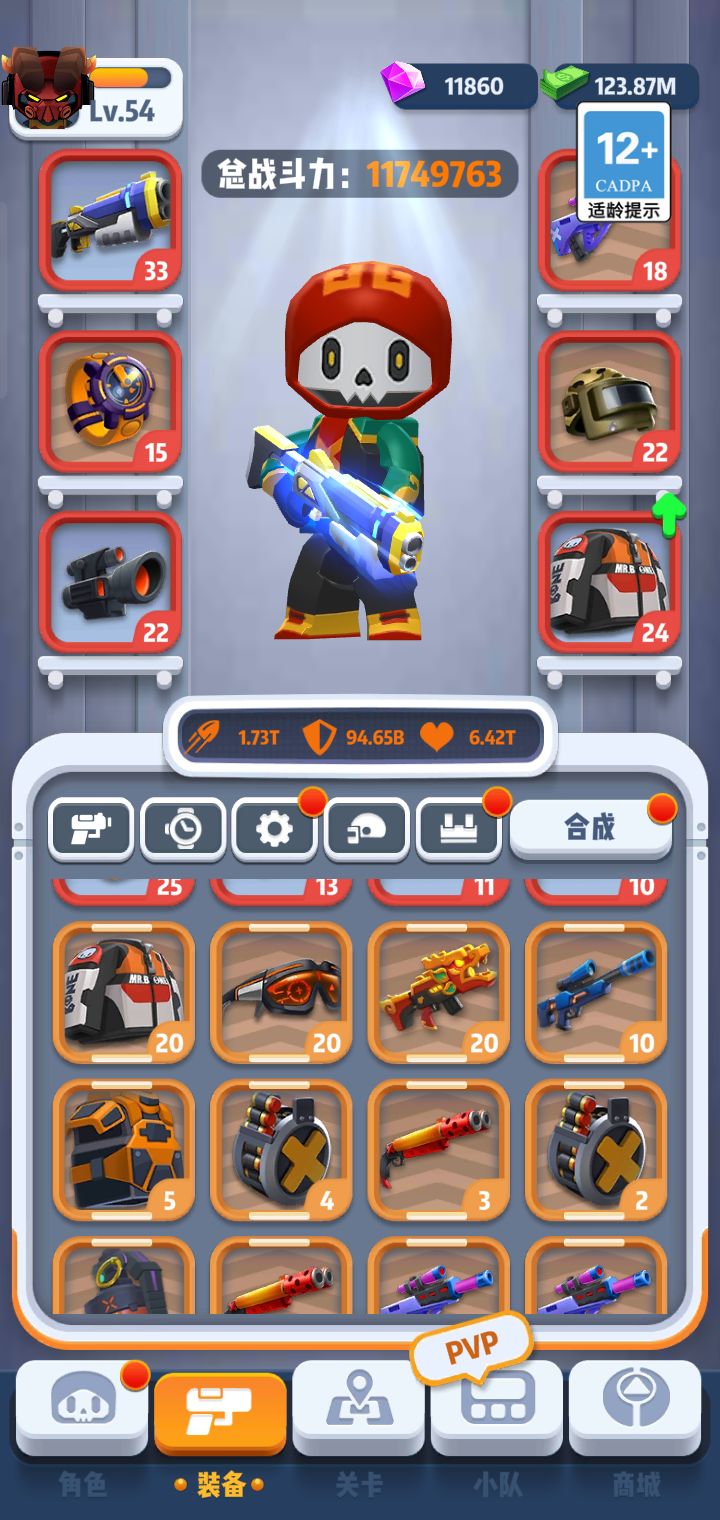Open the helmet equipment category
The height and width of the screenshot is (1520, 720).
[366, 826]
